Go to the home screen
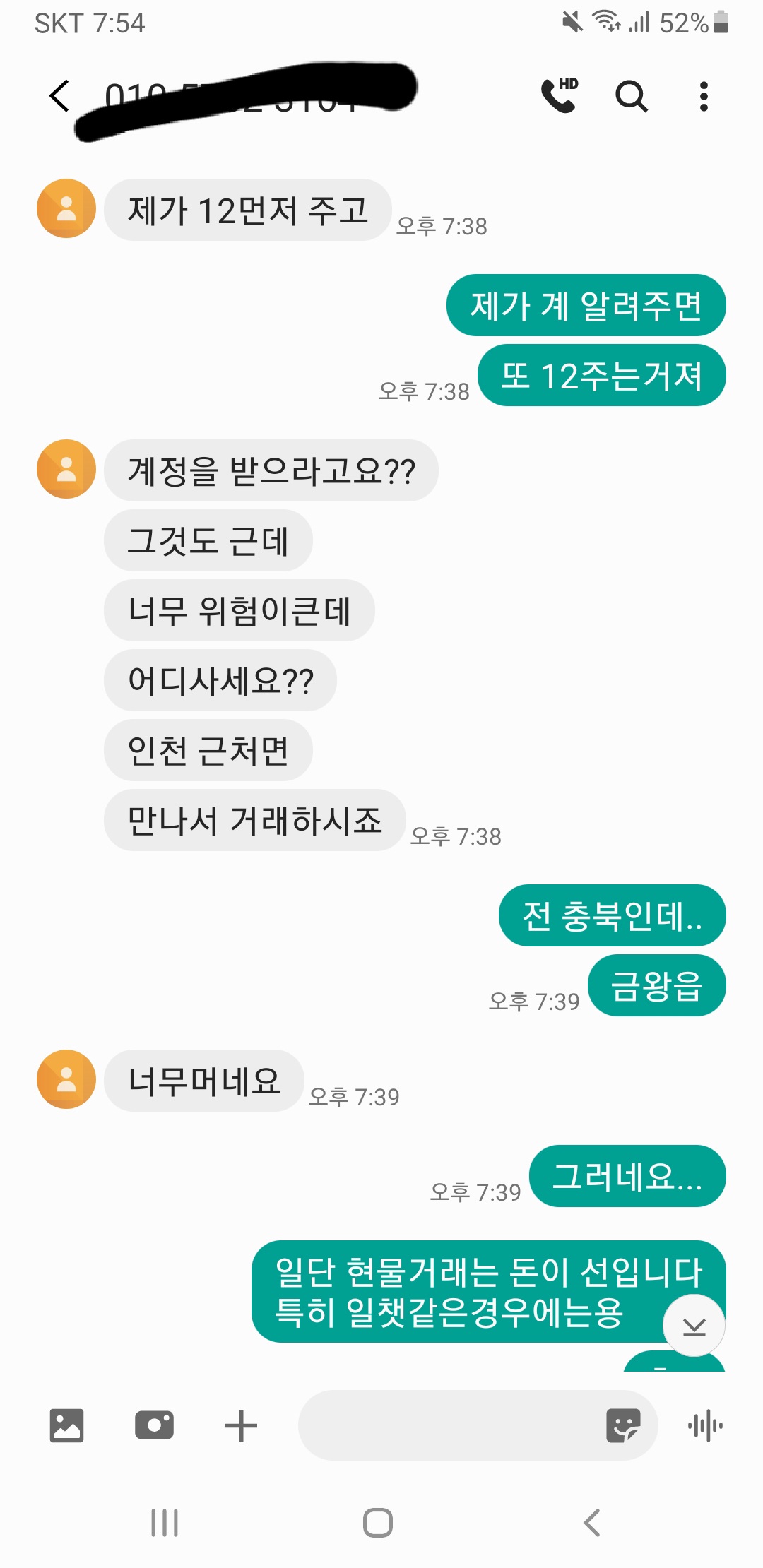763x1568 pixels. [378, 1523]
